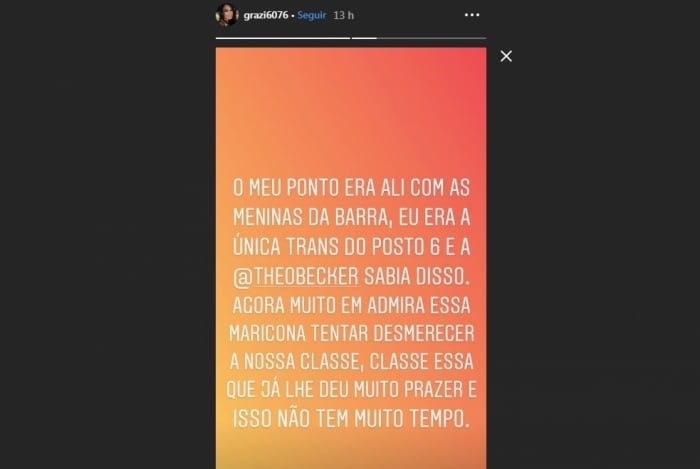Follow grazi6076 with the Seguir button

(x=312, y=15)
